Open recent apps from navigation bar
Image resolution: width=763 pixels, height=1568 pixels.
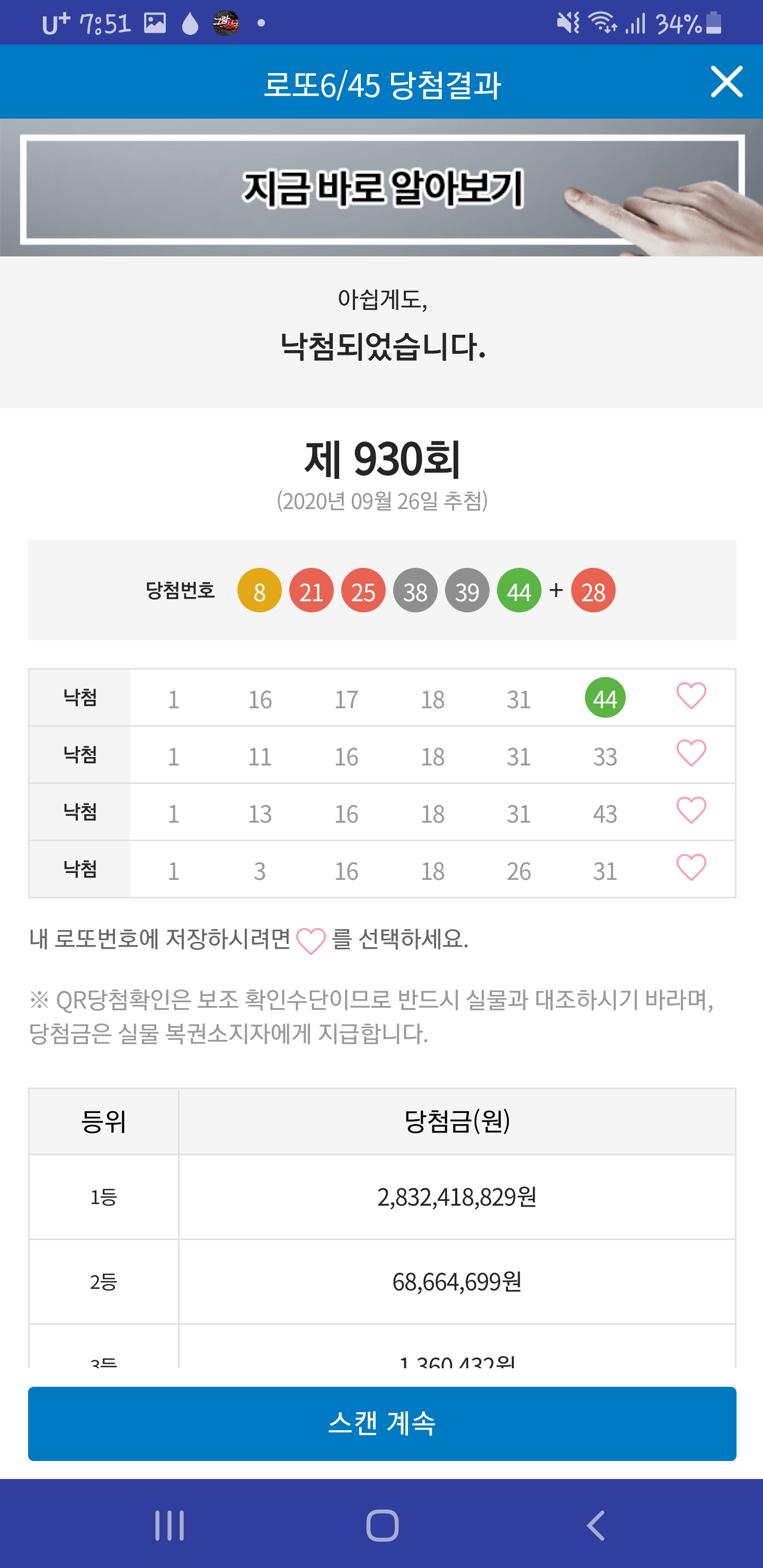pyautogui.click(x=169, y=1526)
